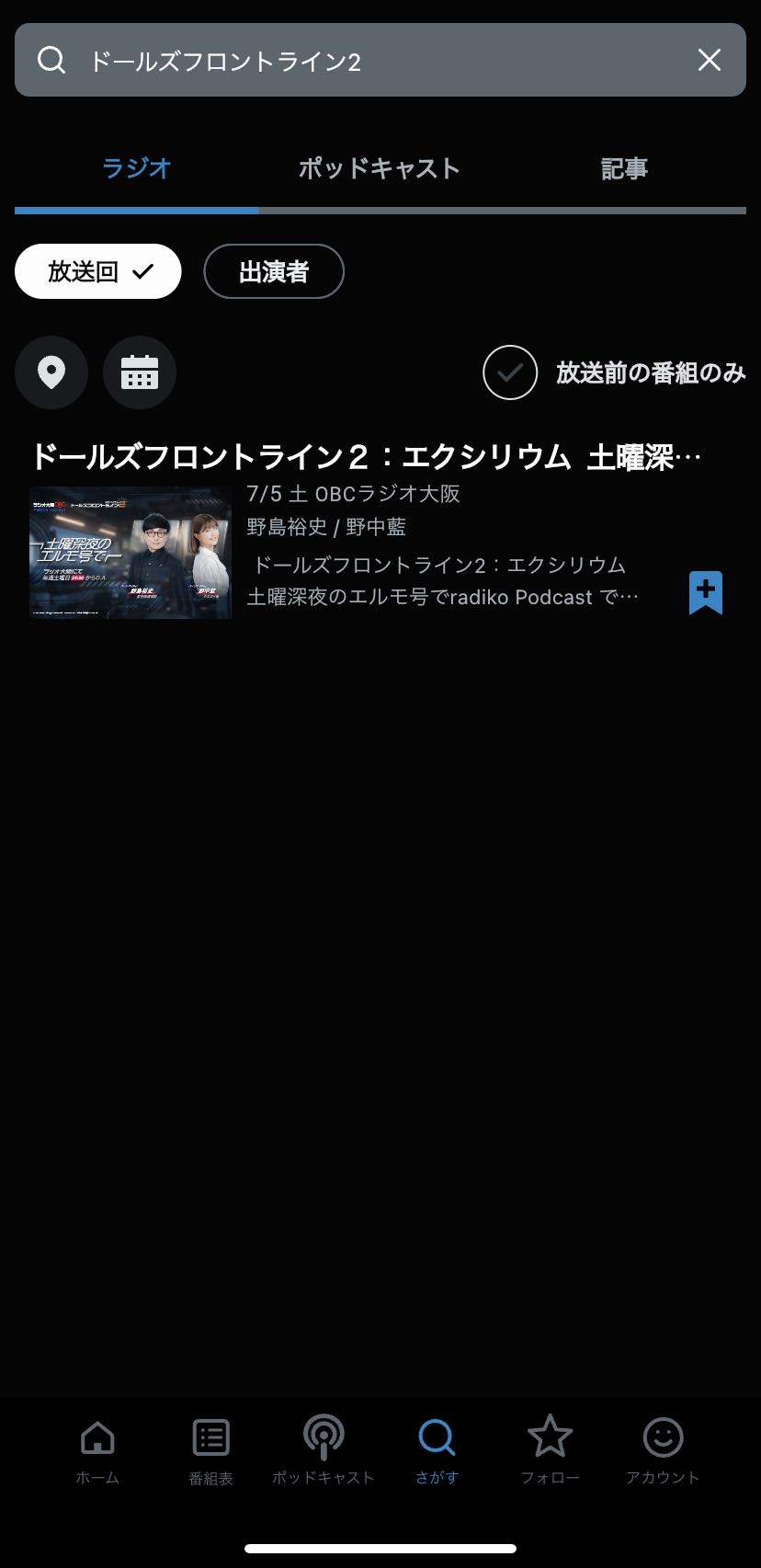Tap the 放送回 filter chip
Image resolution: width=761 pixels, height=1568 pixels.
tap(98, 271)
